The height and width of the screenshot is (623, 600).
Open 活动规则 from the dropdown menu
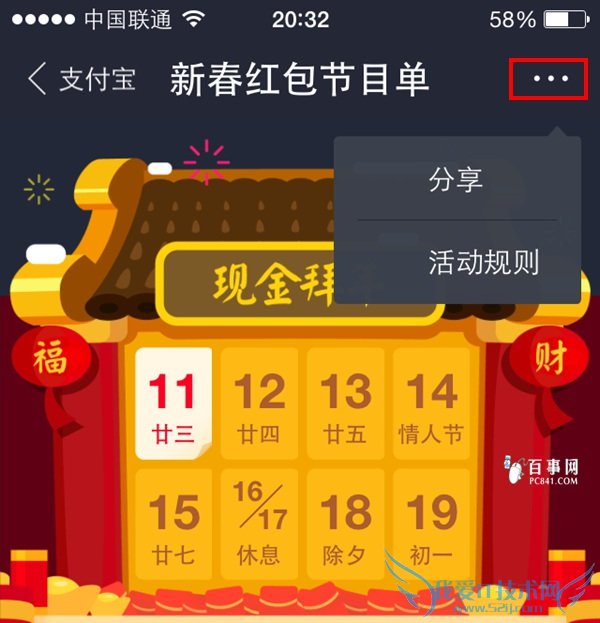[483, 263]
